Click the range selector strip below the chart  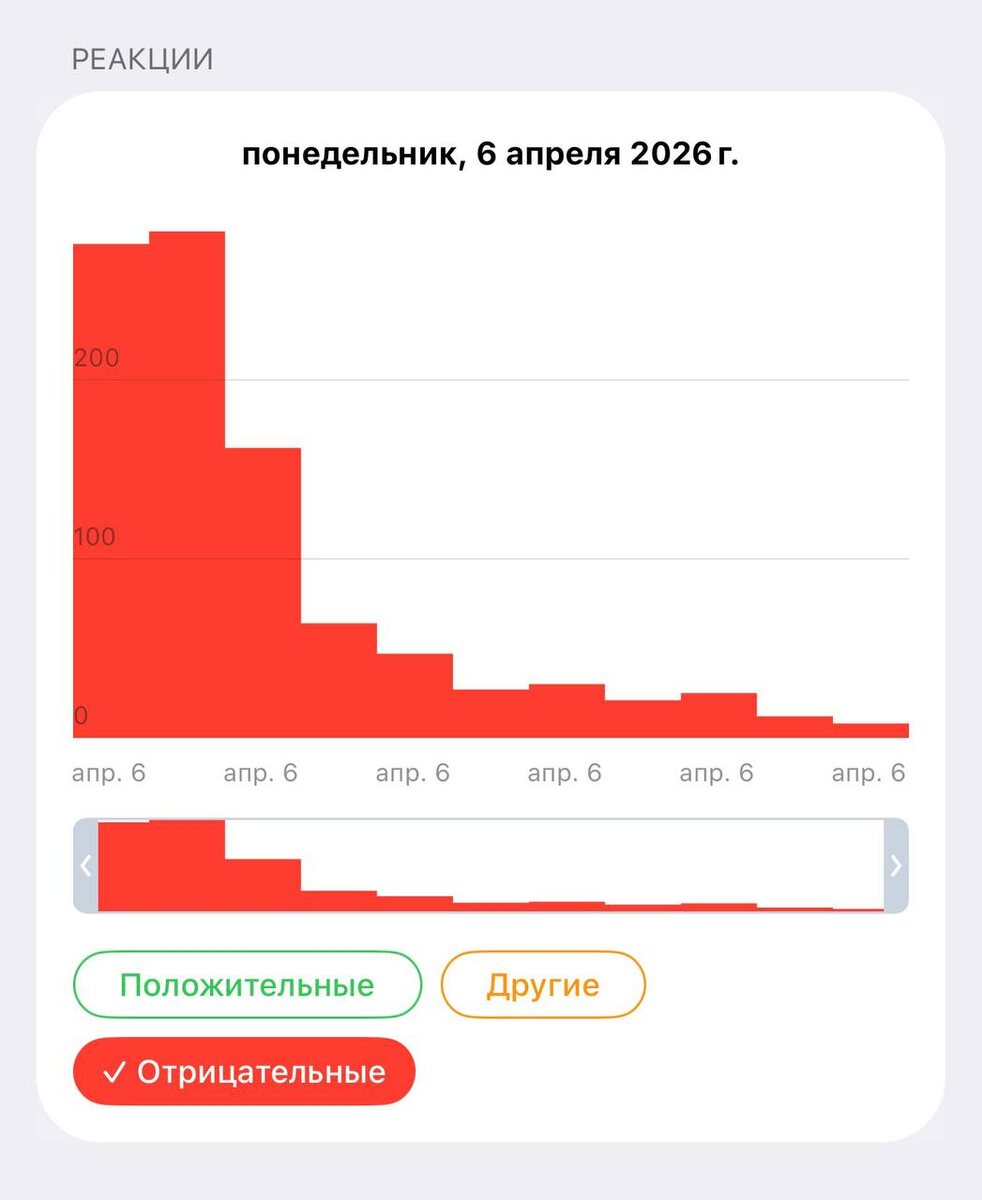[490, 865]
